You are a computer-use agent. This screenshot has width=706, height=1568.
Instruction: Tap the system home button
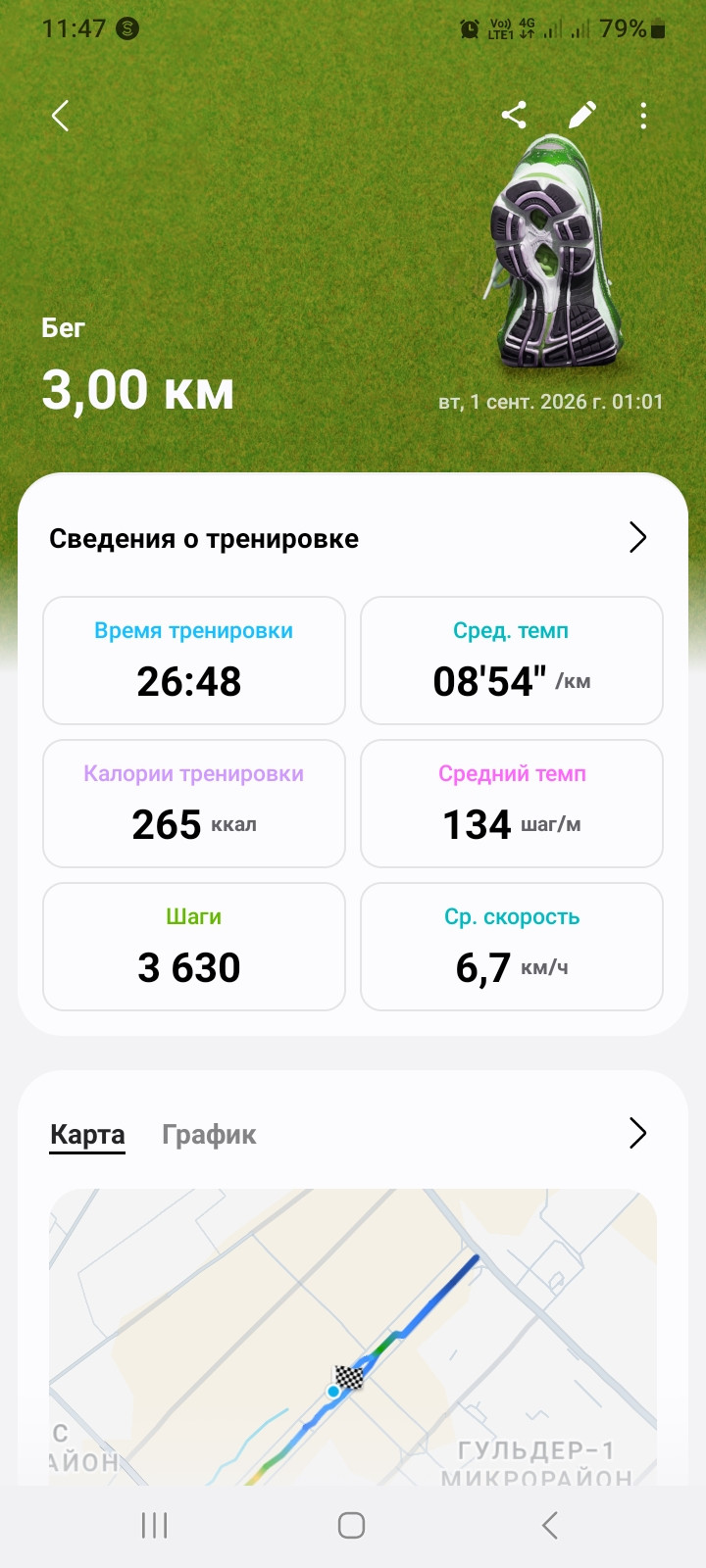(351, 1525)
